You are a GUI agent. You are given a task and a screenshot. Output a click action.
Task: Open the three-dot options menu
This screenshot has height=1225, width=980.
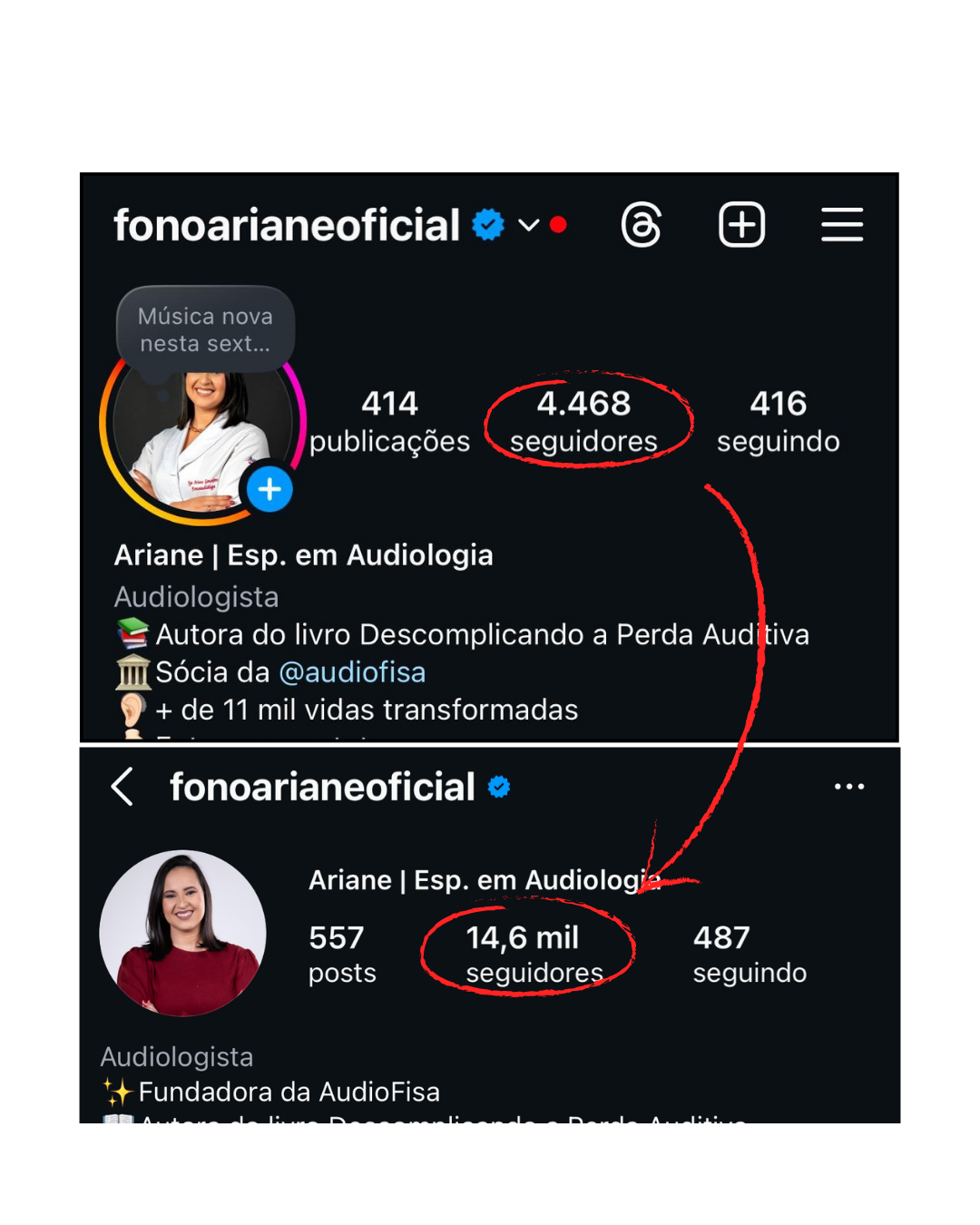coord(849,786)
